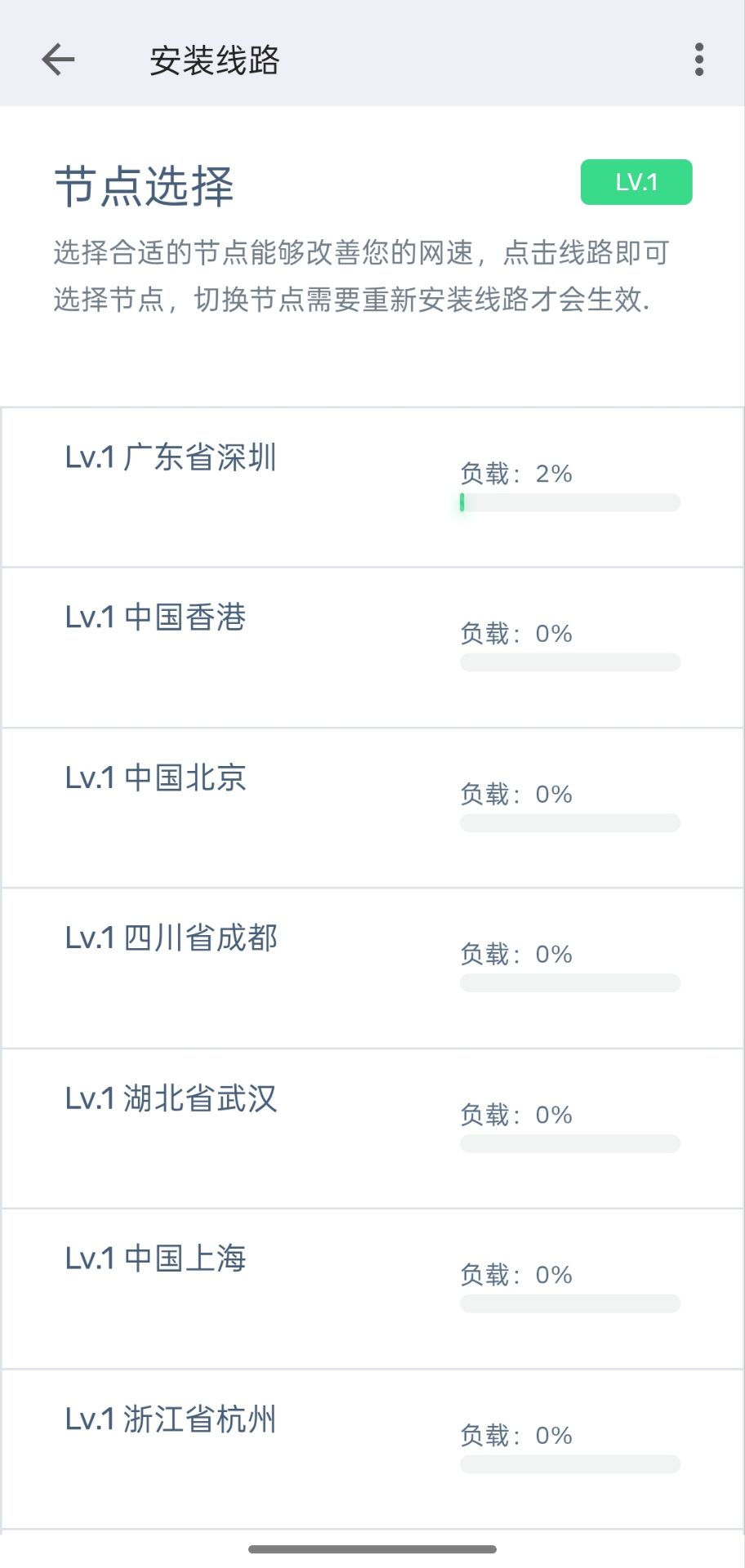Image resolution: width=745 pixels, height=1568 pixels.
Task: Click the 中国香港 load bar
Action: pyautogui.click(x=569, y=662)
